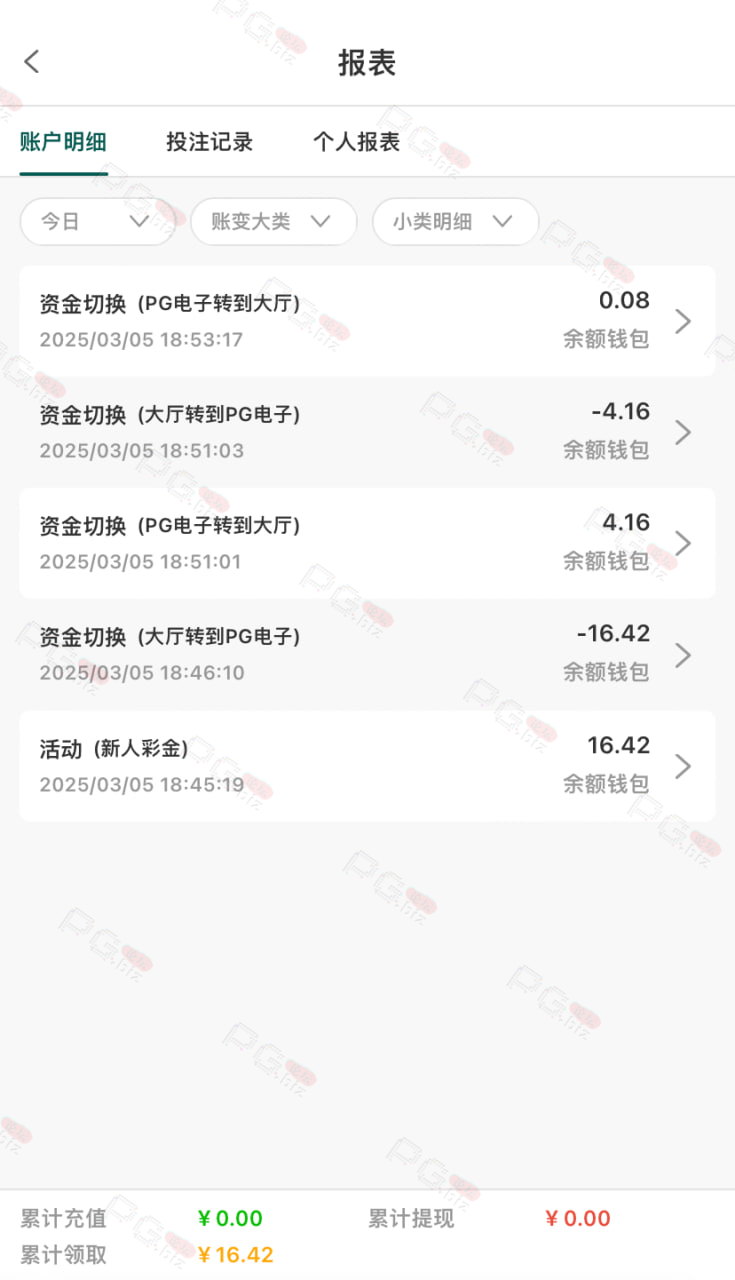Open the 个人报表 tab
Screen dimensions: 735x1280
point(356,142)
